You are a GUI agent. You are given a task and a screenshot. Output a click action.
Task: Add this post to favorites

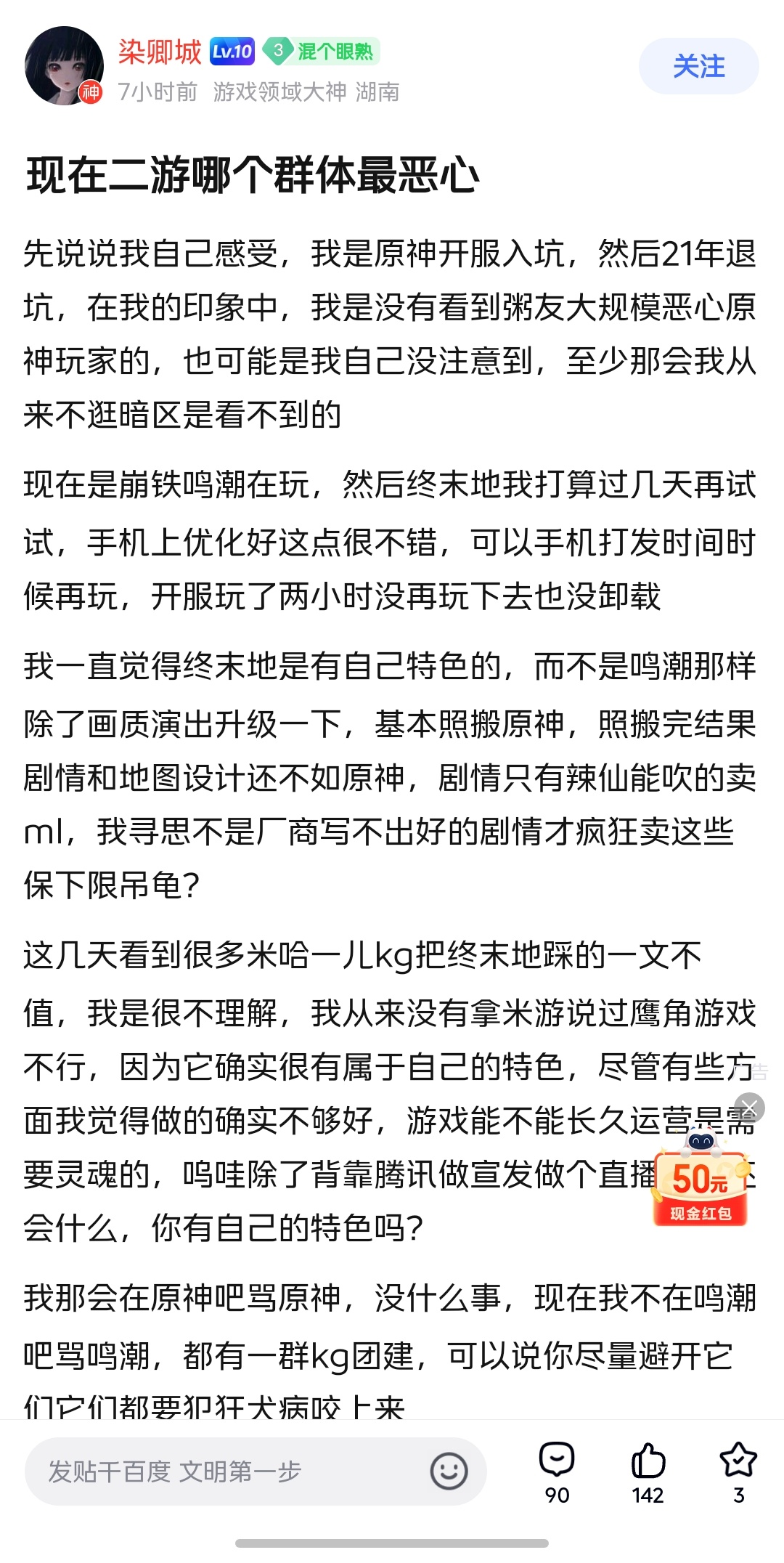click(738, 1472)
